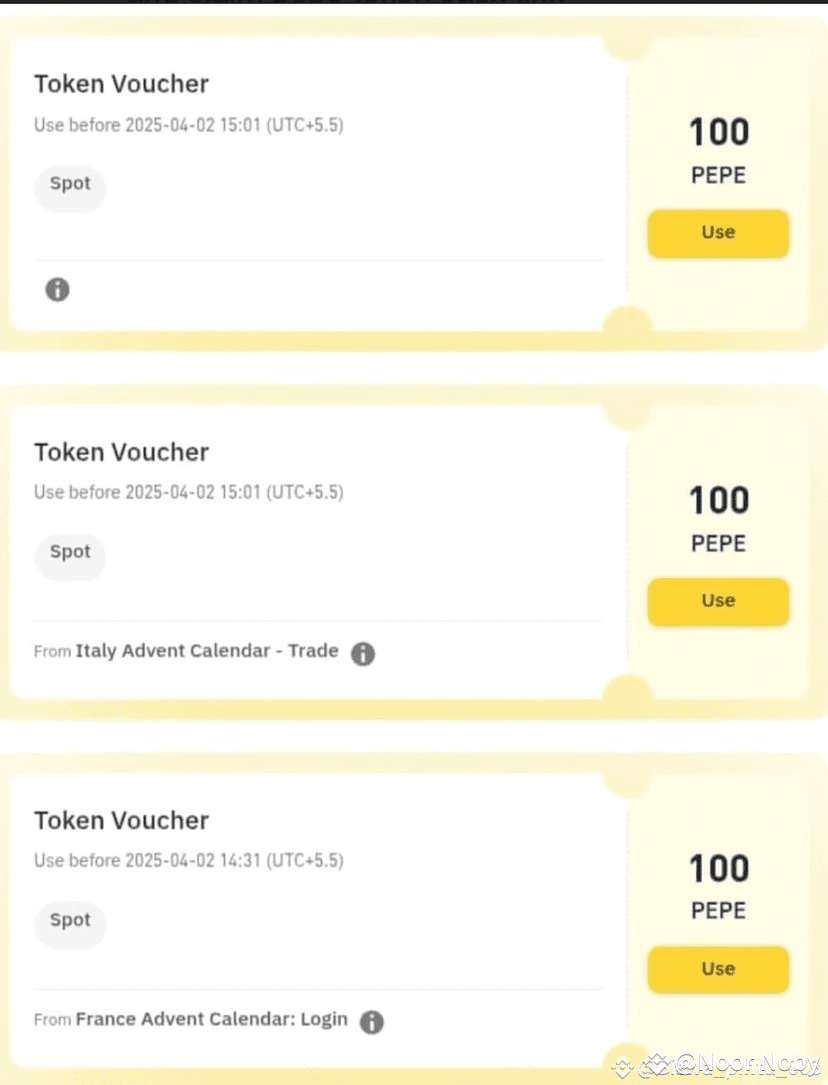Open the Token Voucher title on the bottom card
Viewport: 828px width, 1085px height.
121,820
